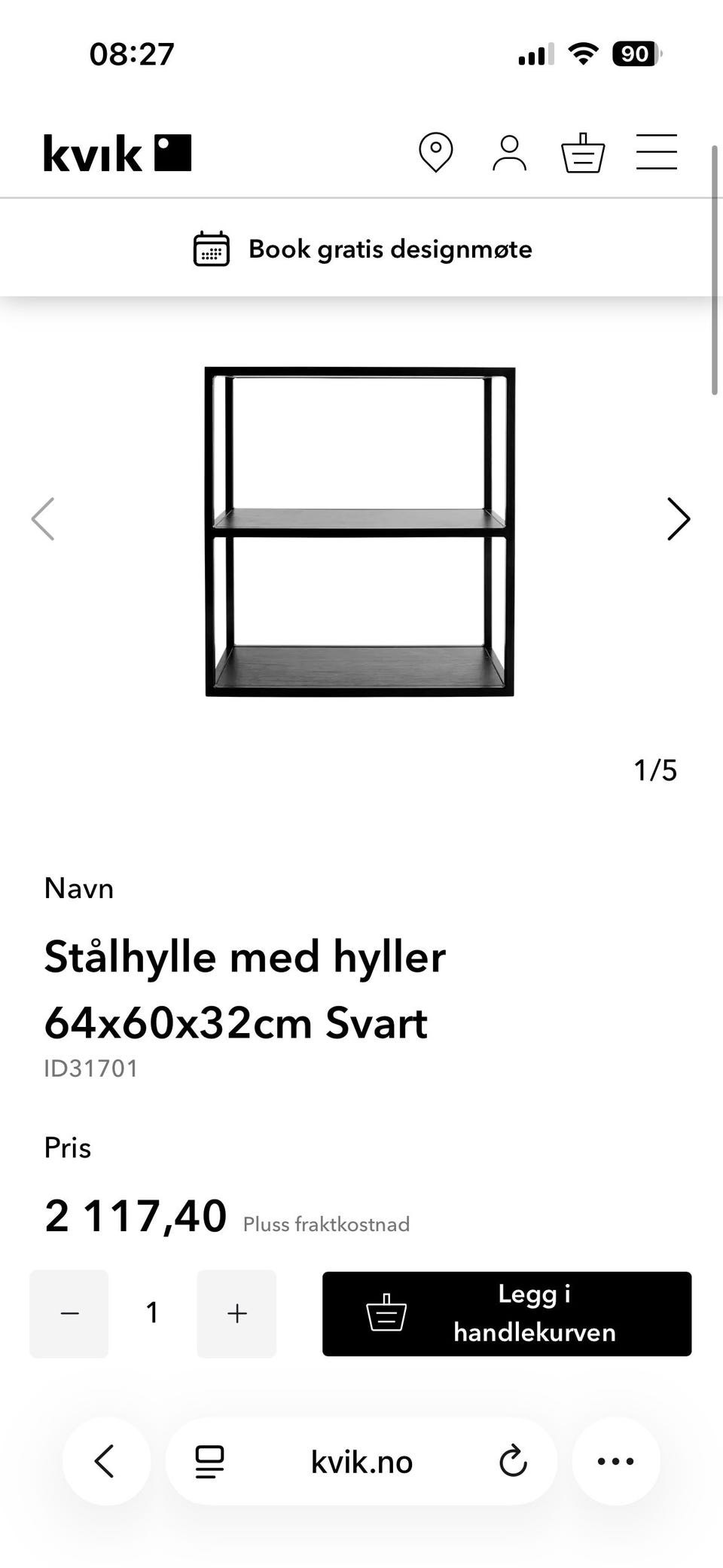This screenshot has width=723, height=1568.
Task: Click the 1/5 image counter
Action: [x=654, y=769]
